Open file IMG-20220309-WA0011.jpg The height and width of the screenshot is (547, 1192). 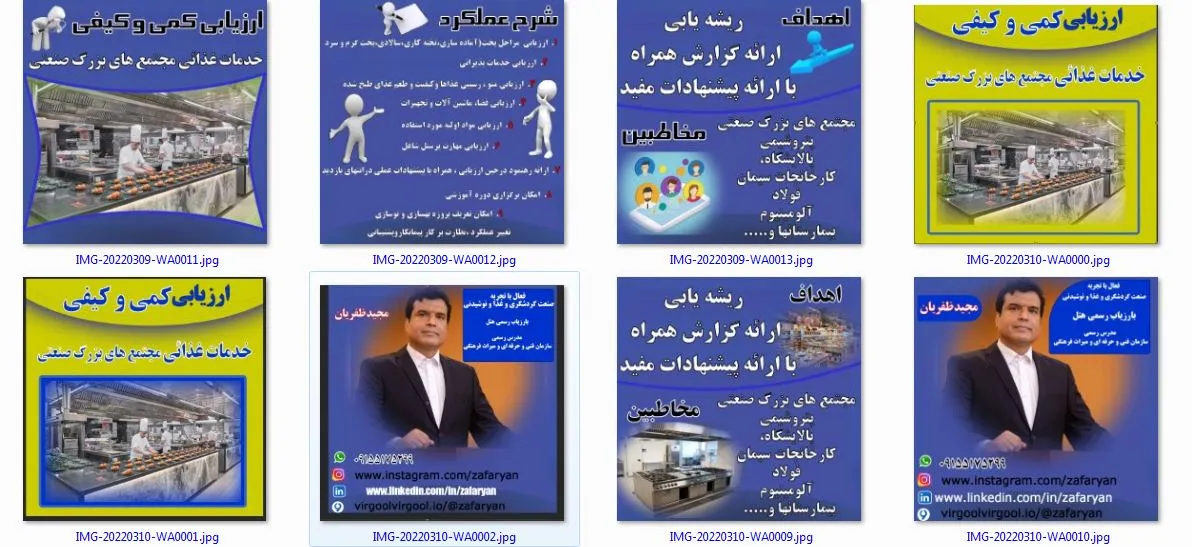(146, 122)
